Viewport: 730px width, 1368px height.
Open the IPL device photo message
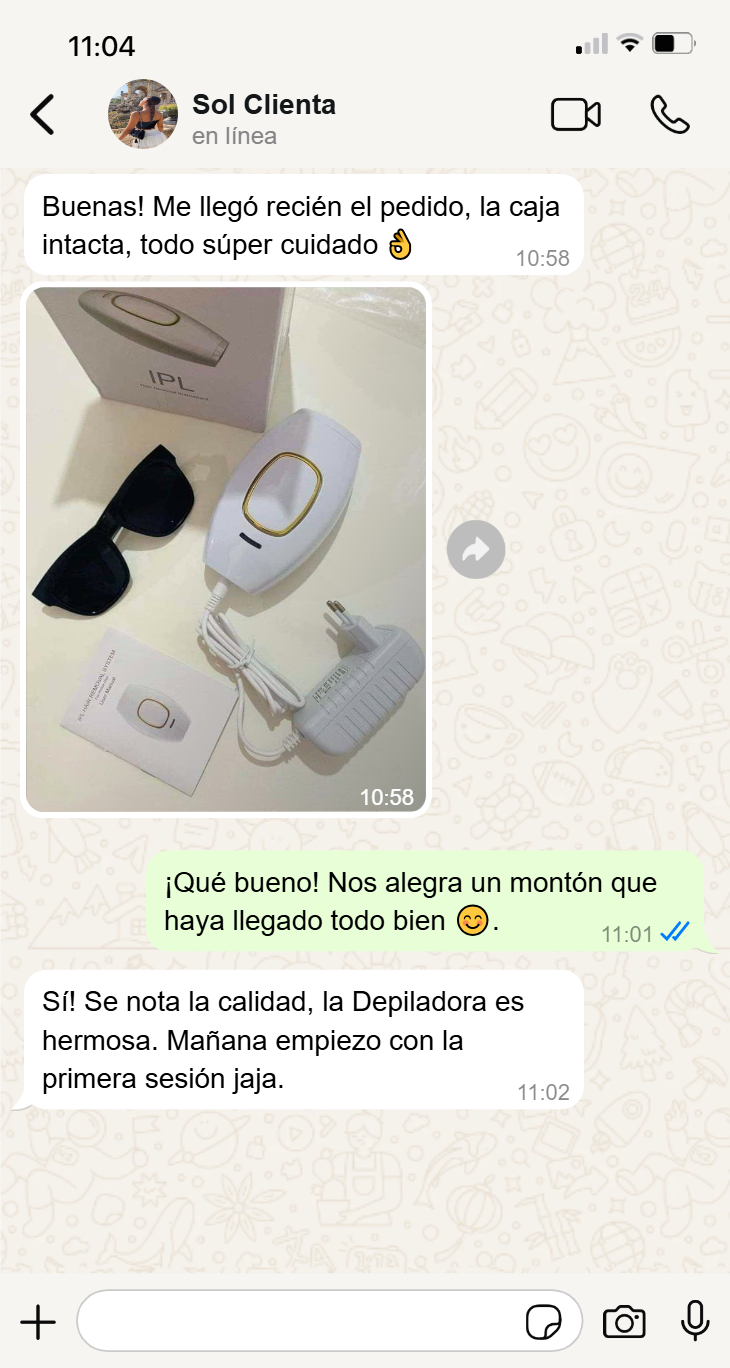[x=226, y=549]
